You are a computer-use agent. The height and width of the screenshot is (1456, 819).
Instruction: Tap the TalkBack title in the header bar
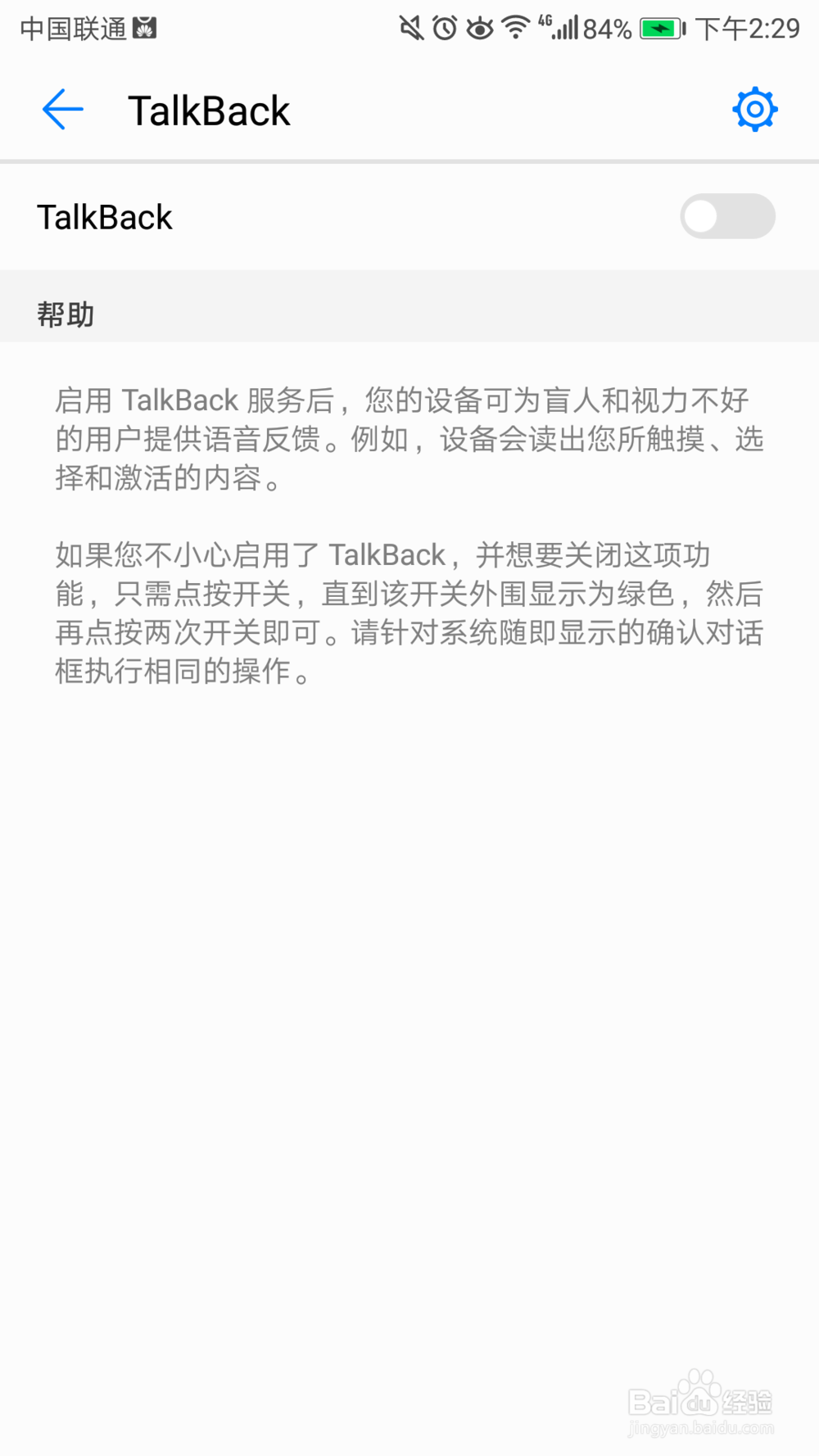pyautogui.click(x=210, y=109)
